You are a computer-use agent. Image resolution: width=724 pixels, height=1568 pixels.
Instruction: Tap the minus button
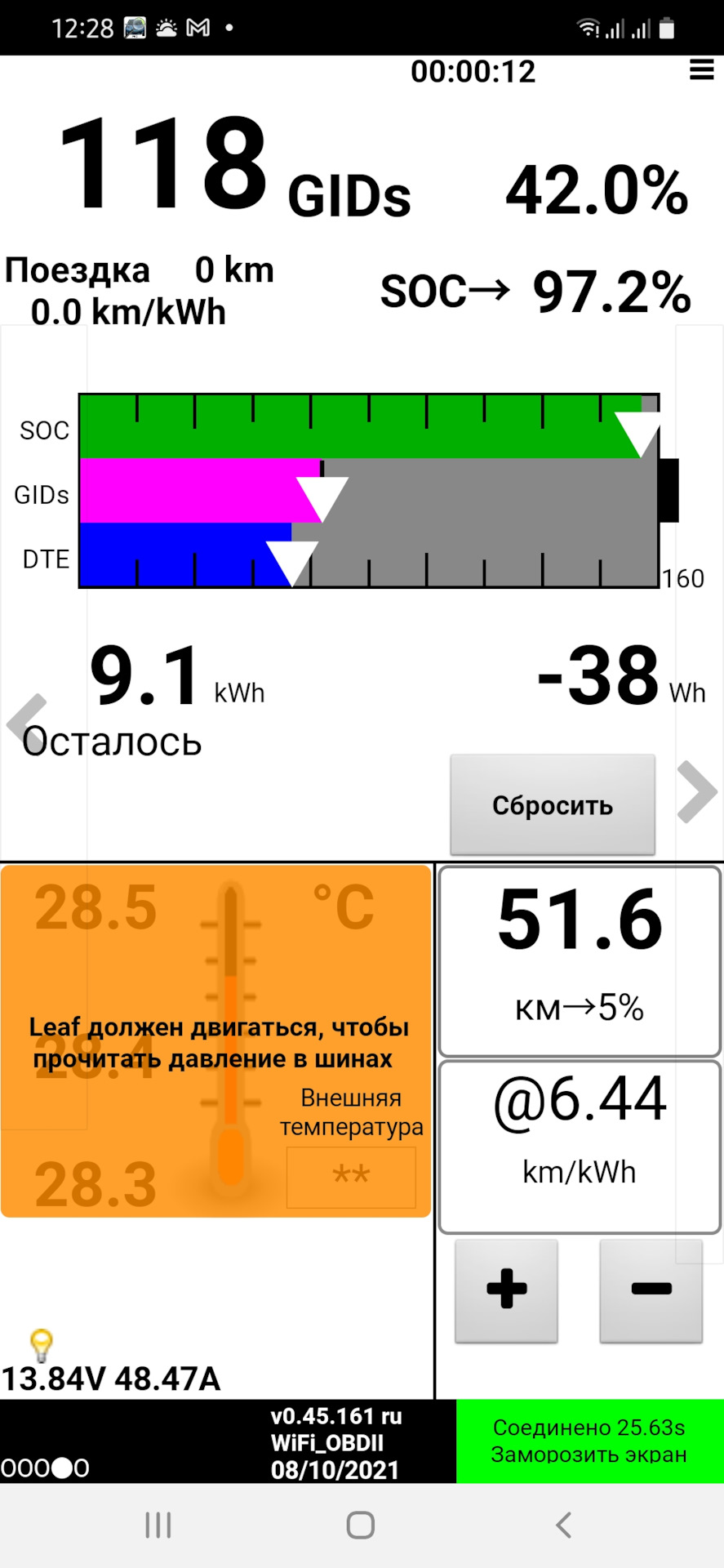pyautogui.click(x=651, y=1290)
